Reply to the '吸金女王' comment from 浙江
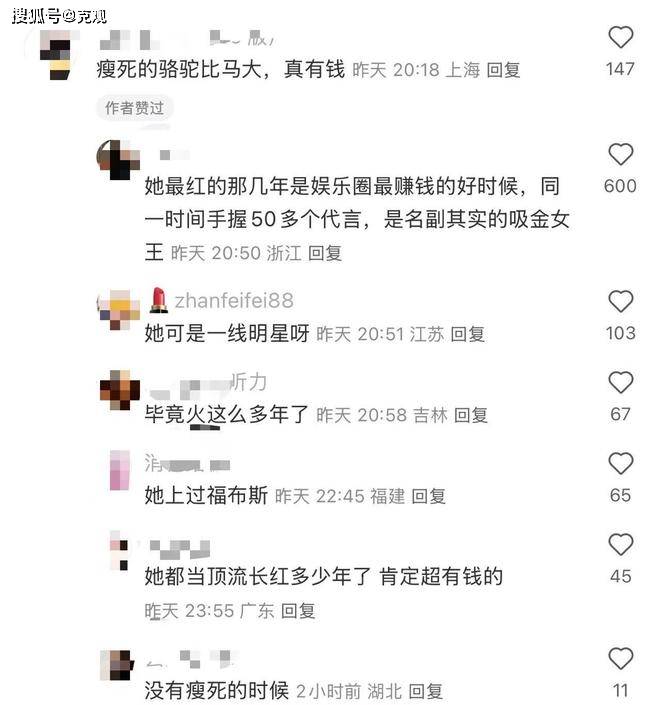 click(325, 253)
